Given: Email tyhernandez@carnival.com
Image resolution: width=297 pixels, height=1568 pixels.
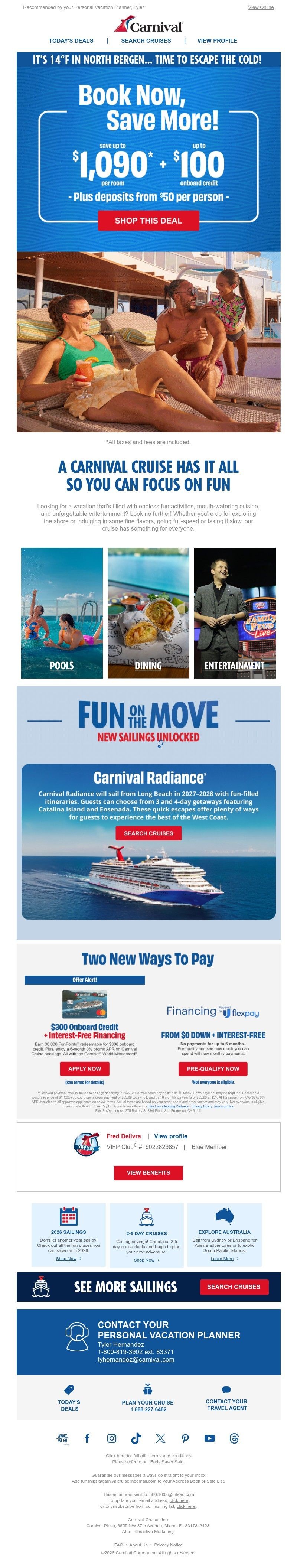Looking at the screenshot, I should point(136,1359).
